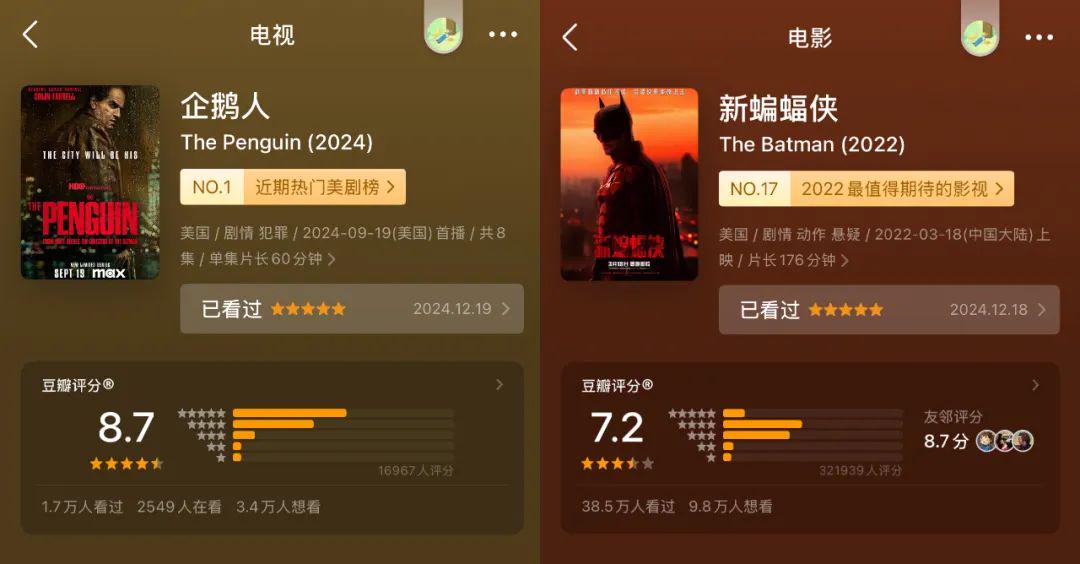View The Penguin poster
This screenshot has width=1080, height=564.
point(90,182)
